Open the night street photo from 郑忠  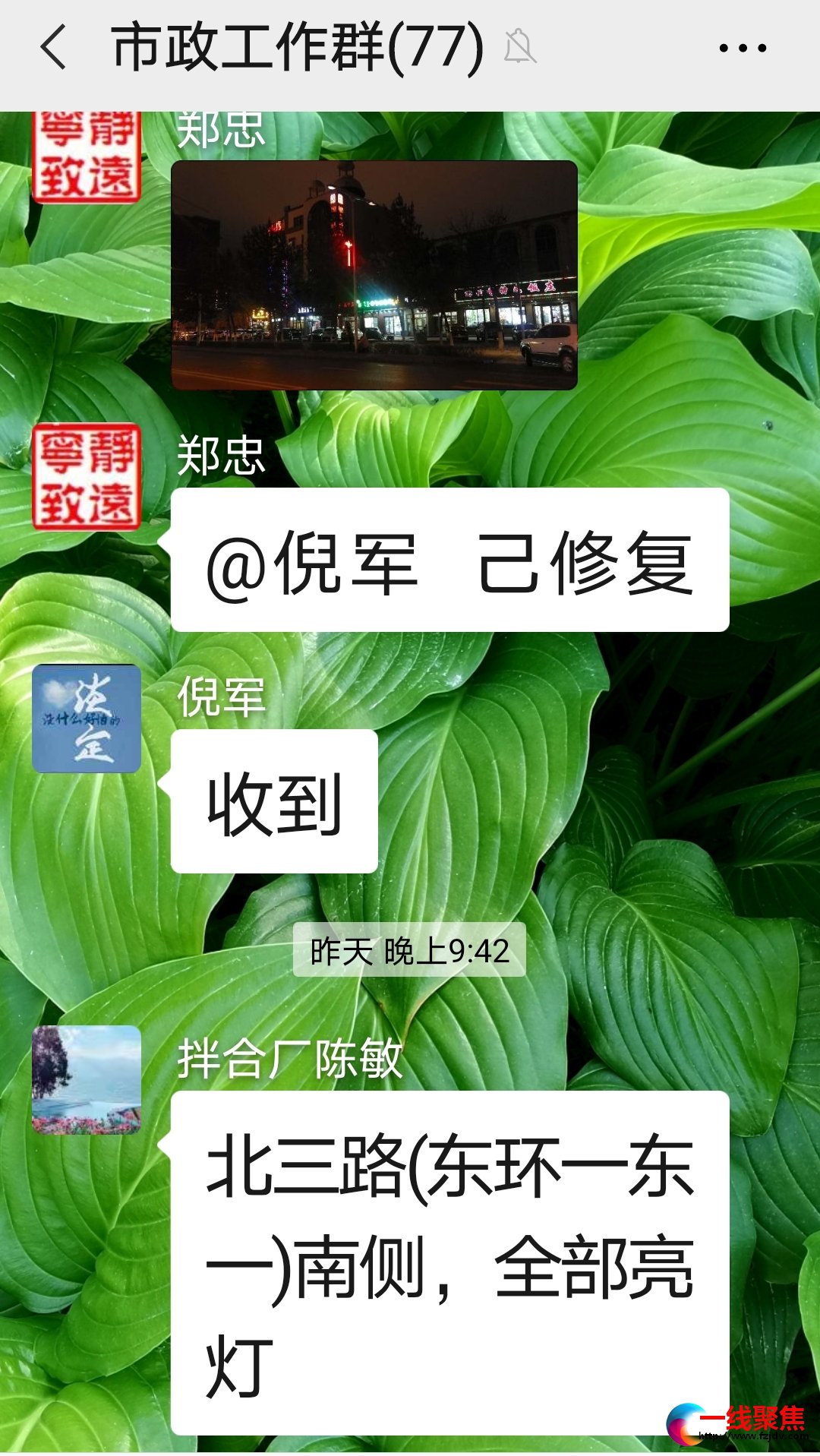374,275
